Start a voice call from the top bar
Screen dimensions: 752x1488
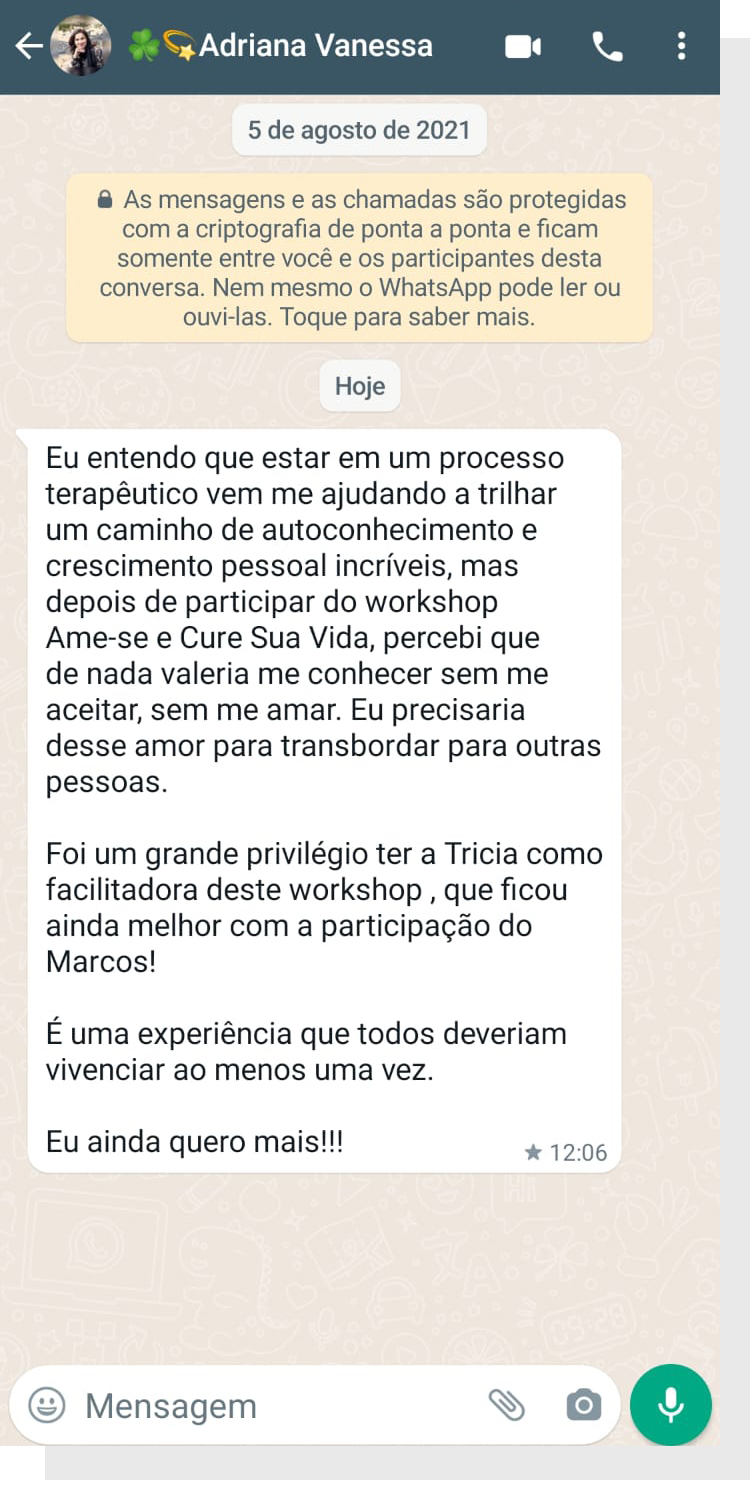(x=608, y=44)
